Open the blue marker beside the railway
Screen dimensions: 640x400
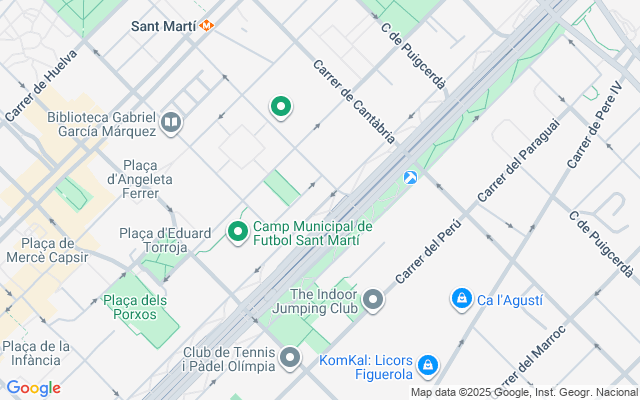(410, 178)
